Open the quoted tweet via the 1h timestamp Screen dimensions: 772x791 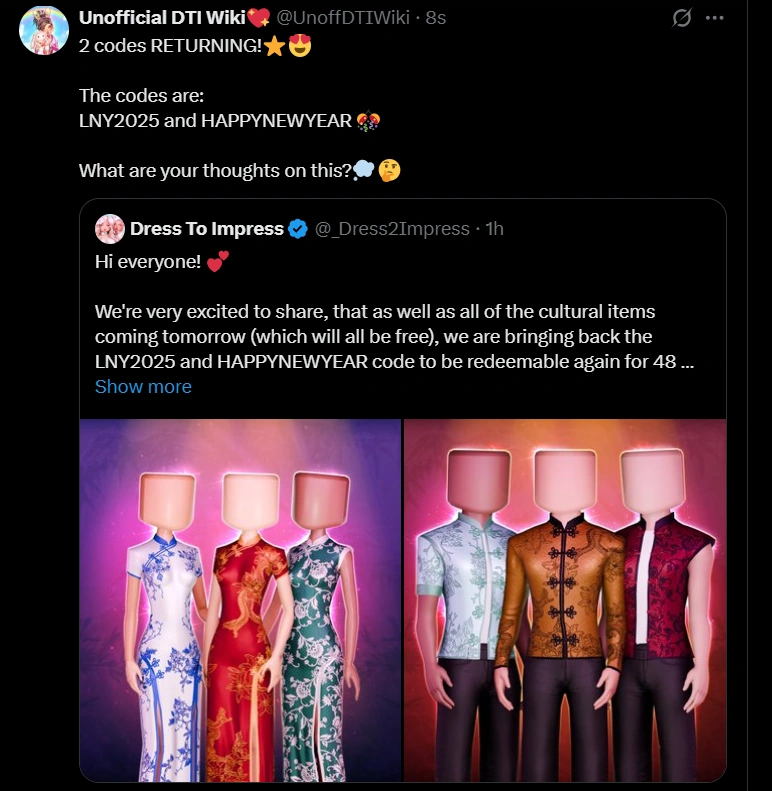[x=489, y=229]
